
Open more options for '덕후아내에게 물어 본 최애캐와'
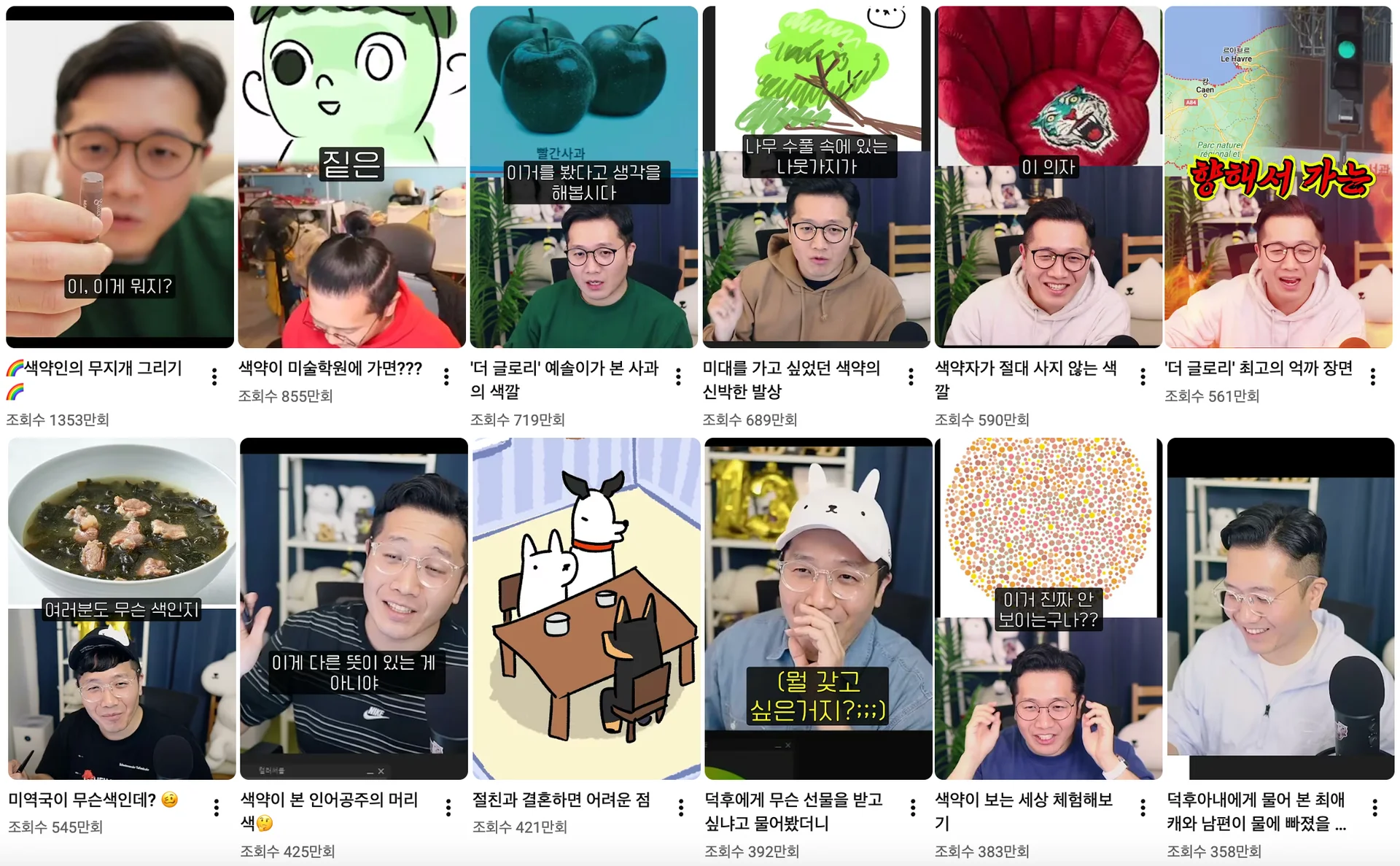coord(1374,808)
